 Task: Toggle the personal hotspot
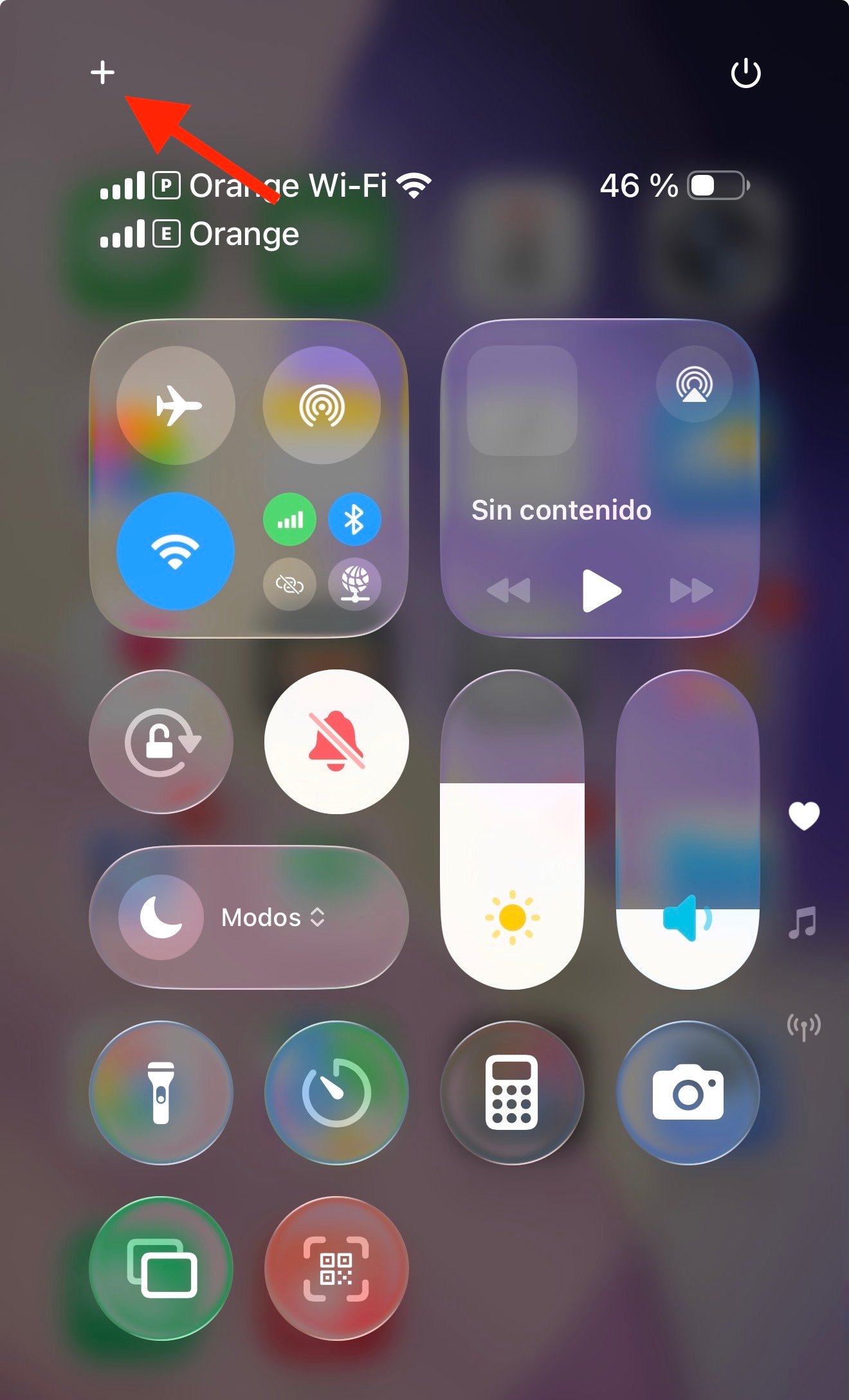[289, 584]
